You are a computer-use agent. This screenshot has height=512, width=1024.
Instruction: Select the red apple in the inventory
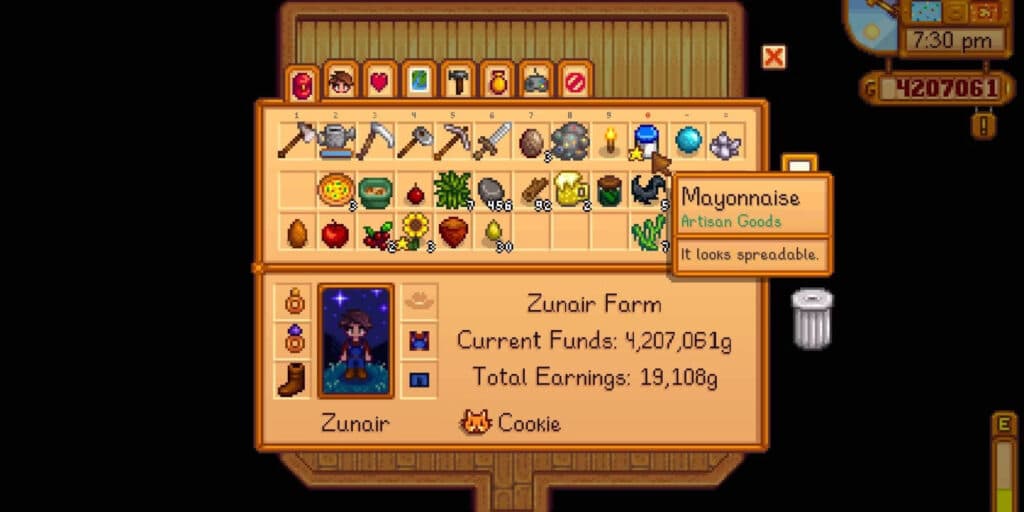pyautogui.click(x=335, y=233)
